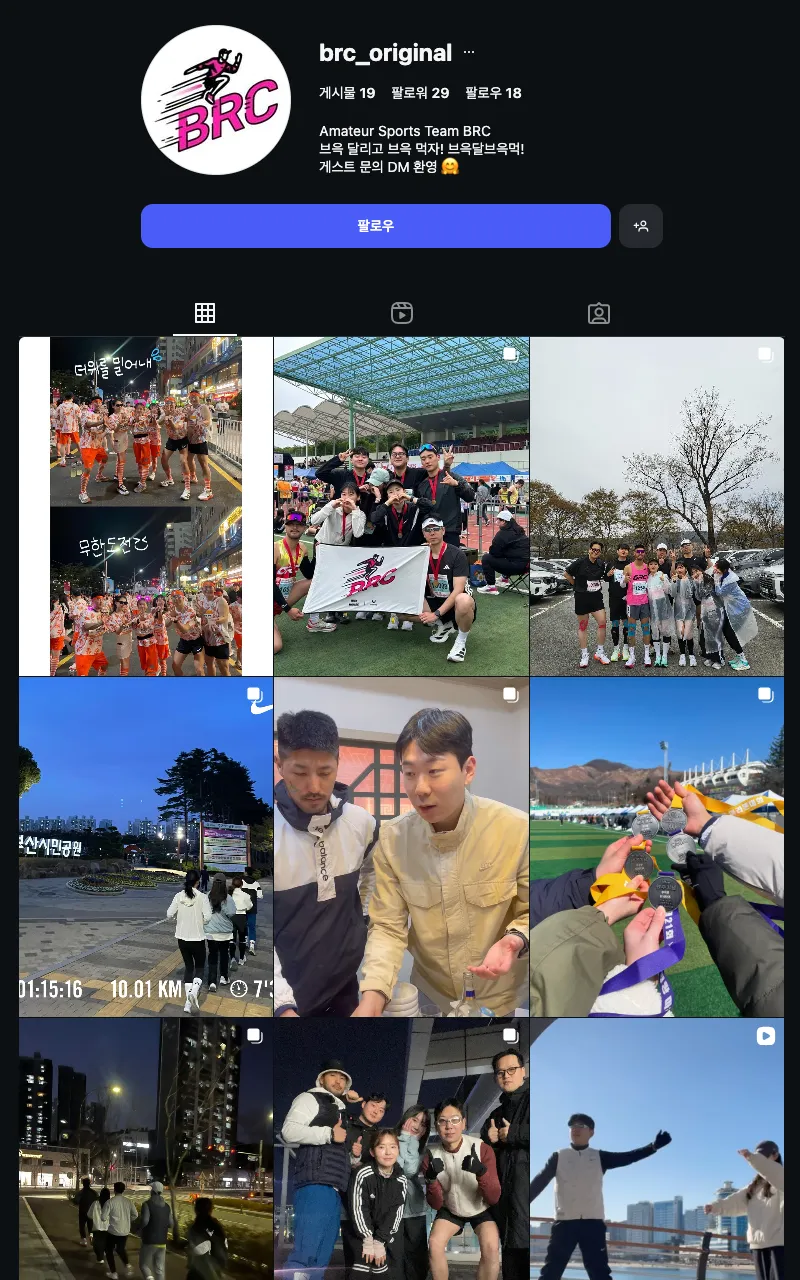
Task: Switch to the posts grid tab
Action: tap(205, 313)
